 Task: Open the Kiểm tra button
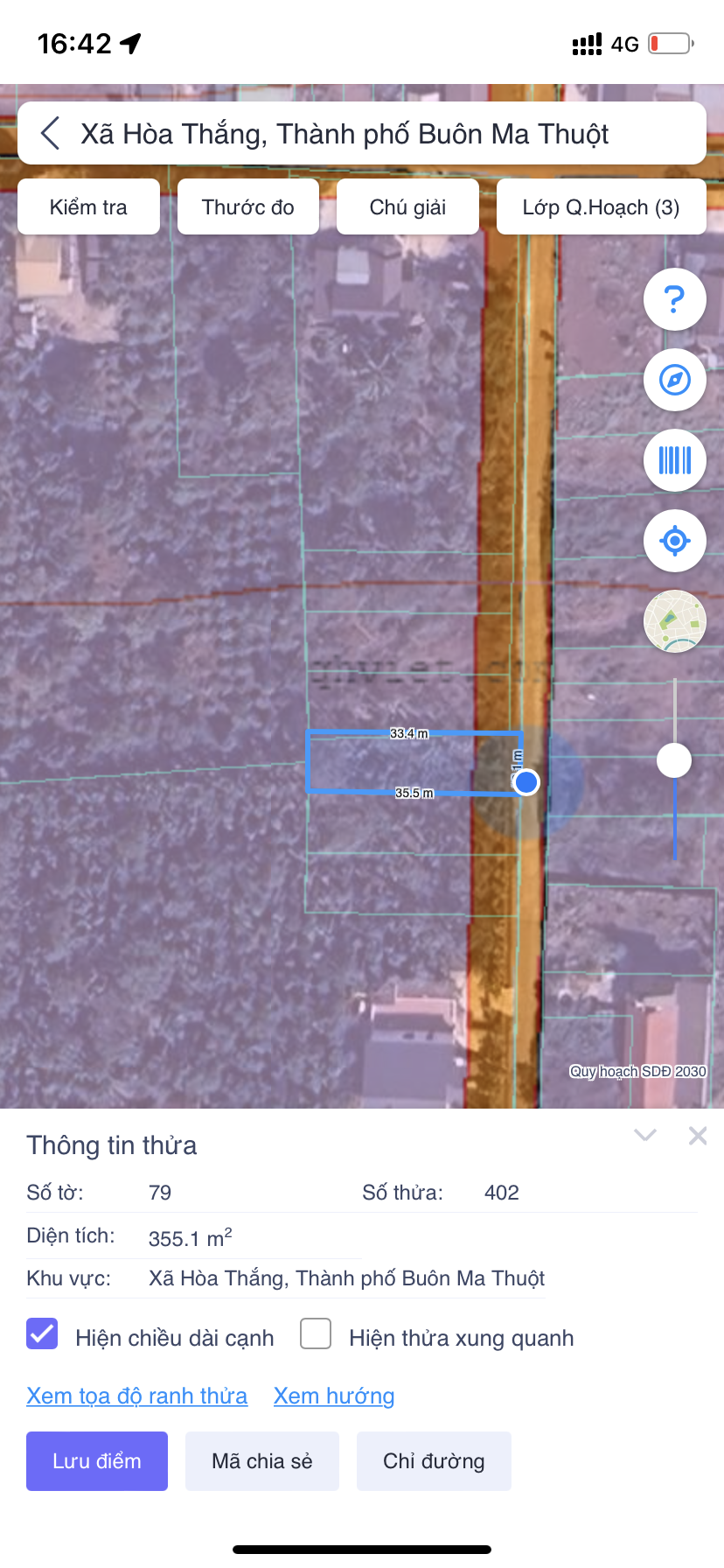[x=88, y=207]
